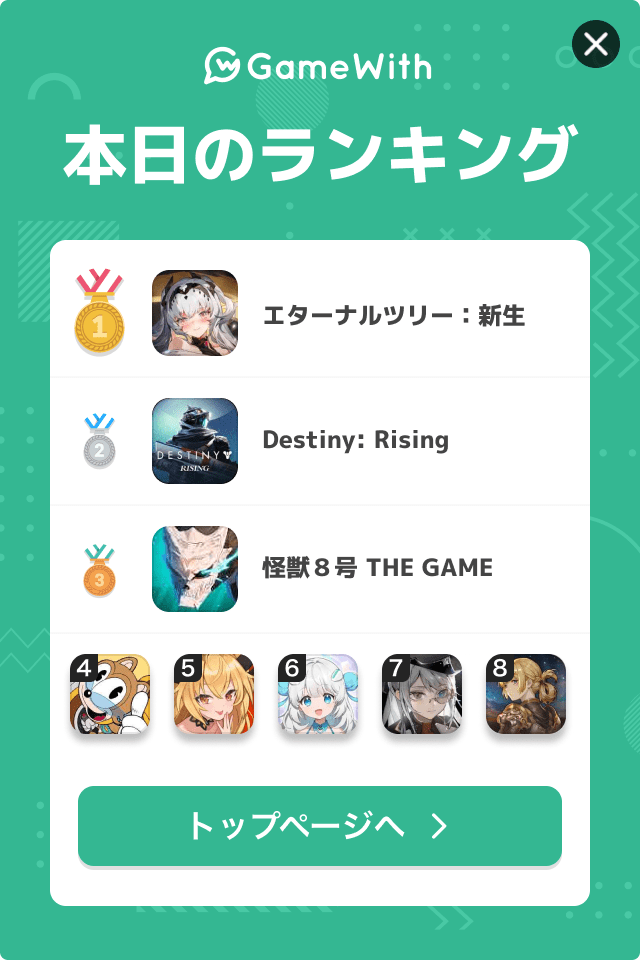Viewport: 640px width, 960px height.
Task: View the game ranked number 7
Action: click(x=422, y=694)
